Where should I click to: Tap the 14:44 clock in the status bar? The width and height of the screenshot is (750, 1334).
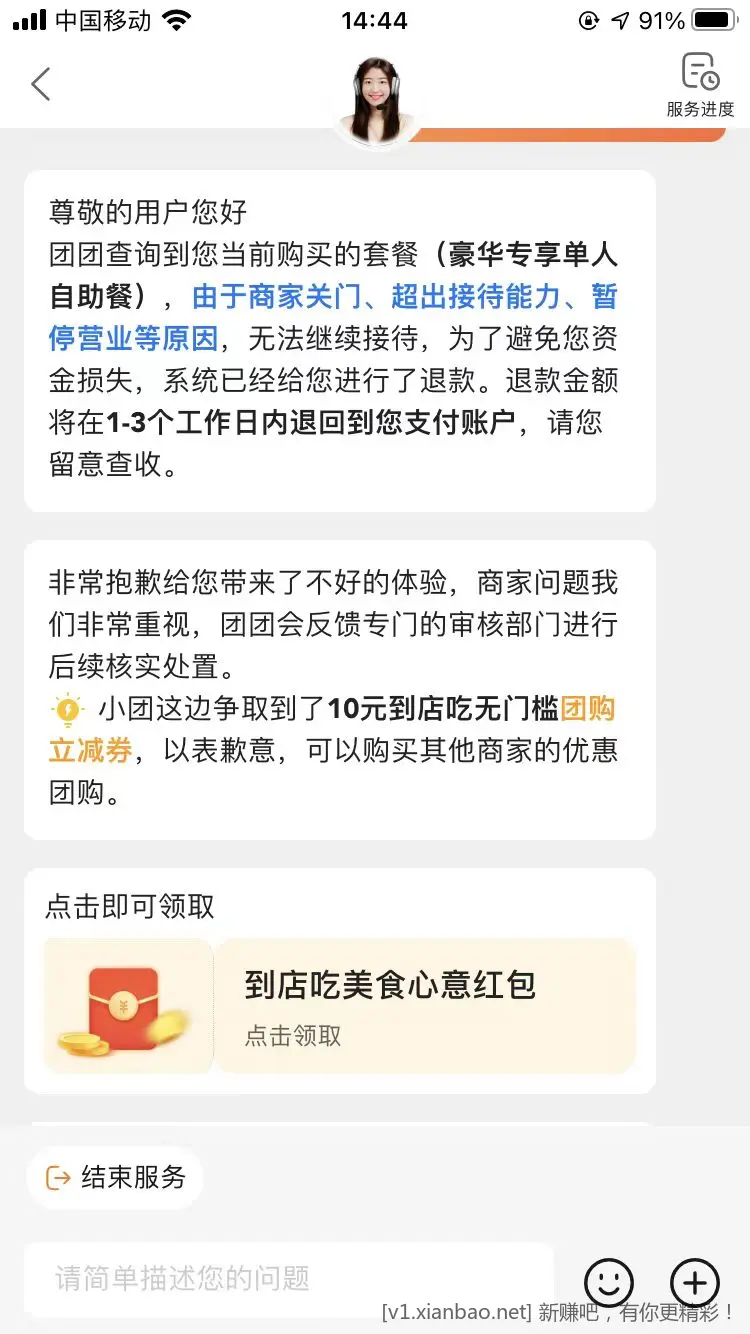click(375, 18)
